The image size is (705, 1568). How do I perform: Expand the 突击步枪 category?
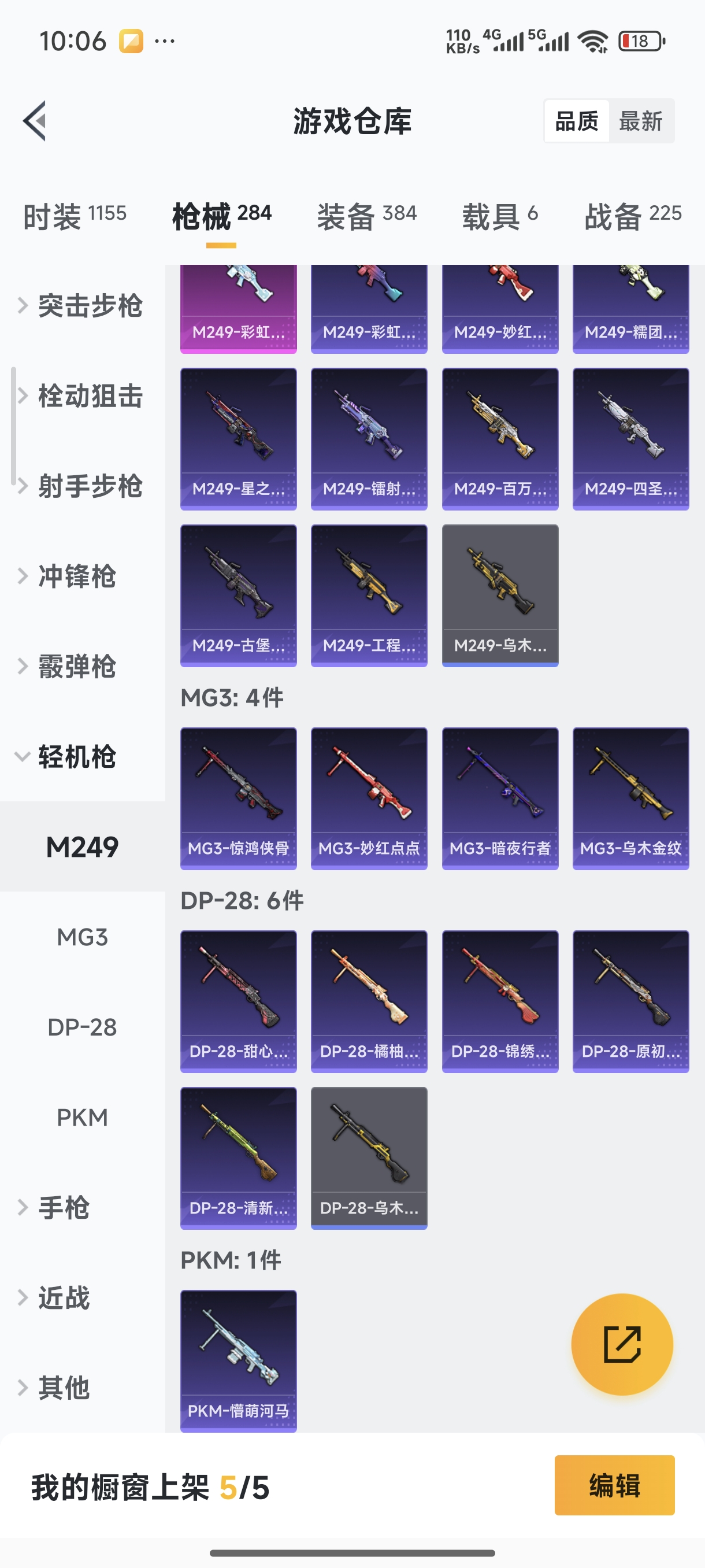tap(82, 306)
